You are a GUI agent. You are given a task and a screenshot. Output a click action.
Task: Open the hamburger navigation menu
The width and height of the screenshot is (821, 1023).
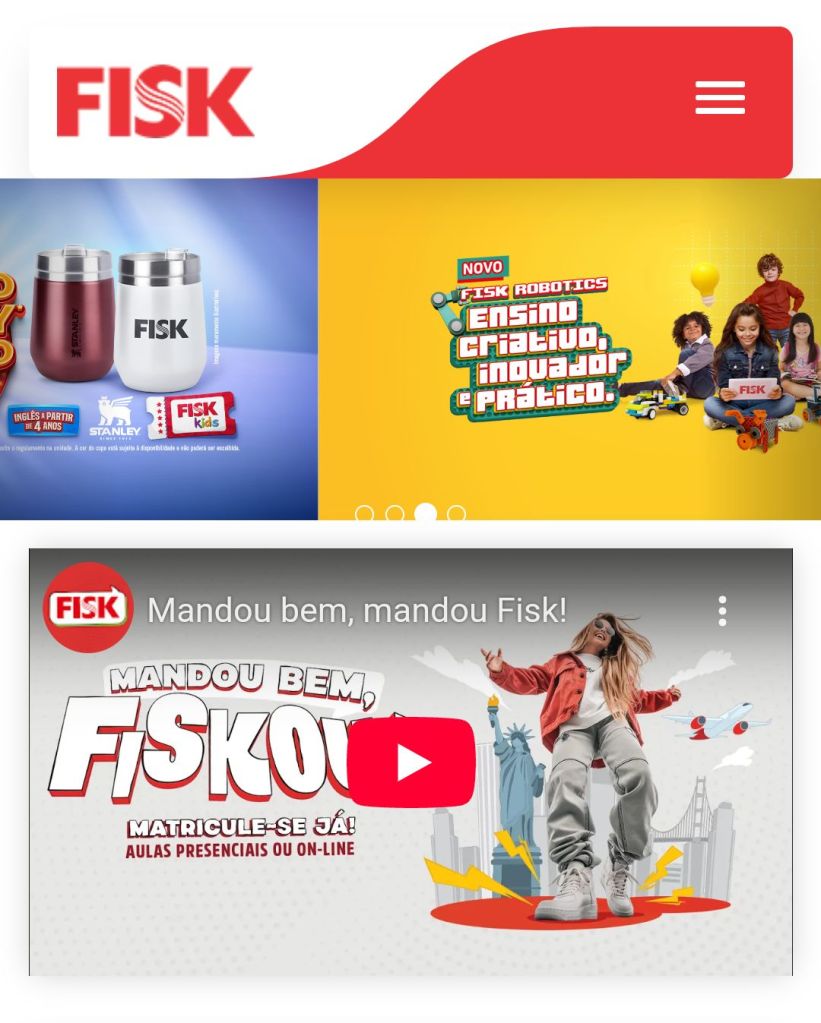(720, 98)
